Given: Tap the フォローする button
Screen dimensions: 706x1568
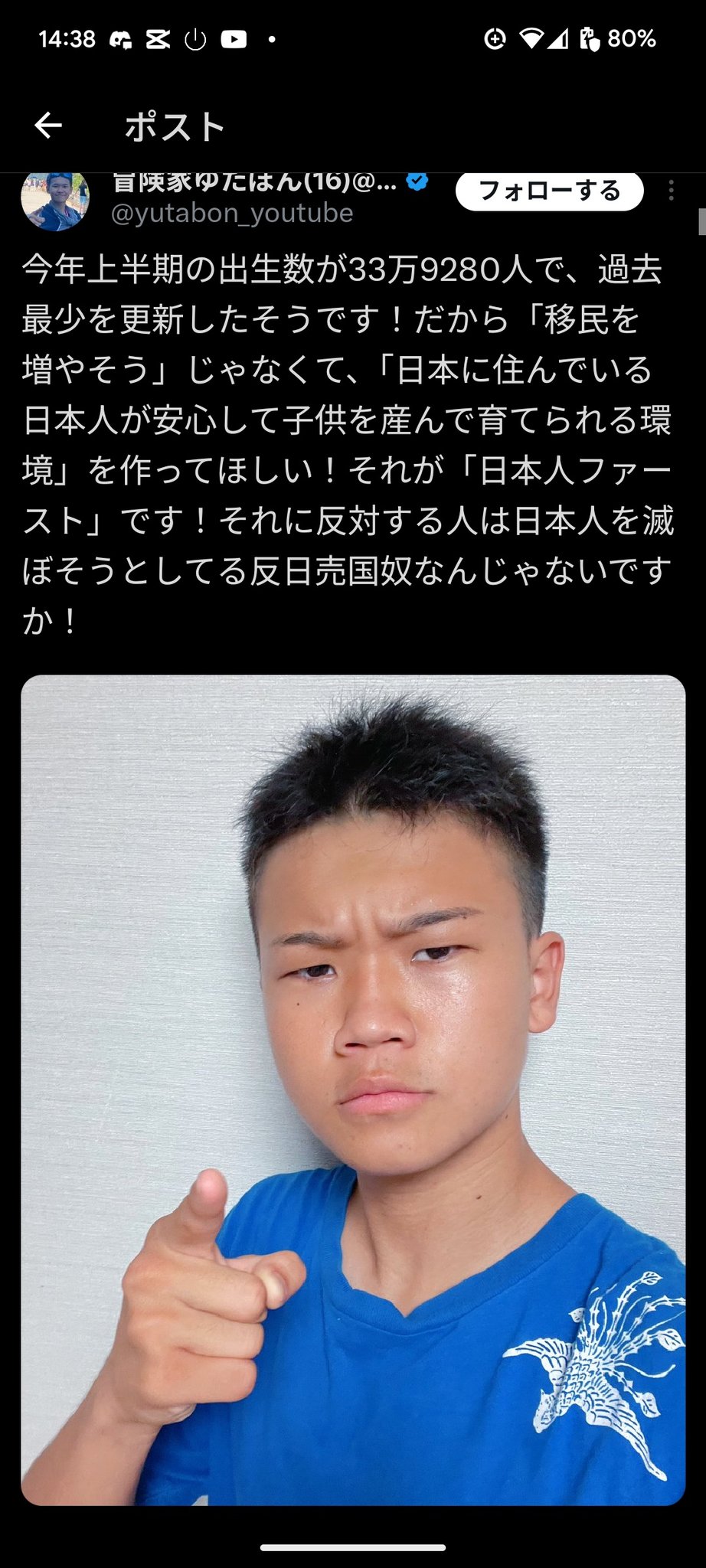Looking at the screenshot, I should pyautogui.click(x=549, y=191).
